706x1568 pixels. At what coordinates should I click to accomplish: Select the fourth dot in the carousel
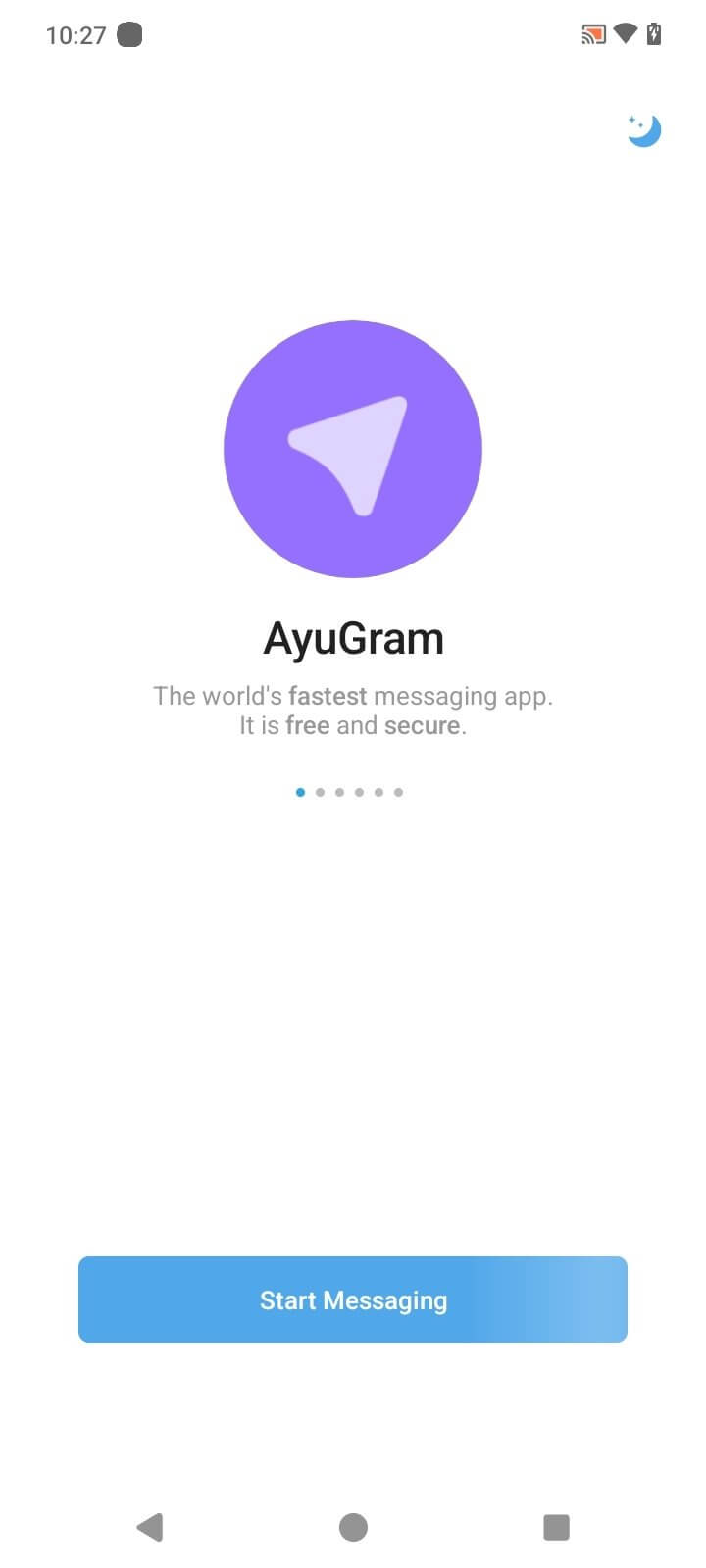(x=359, y=792)
